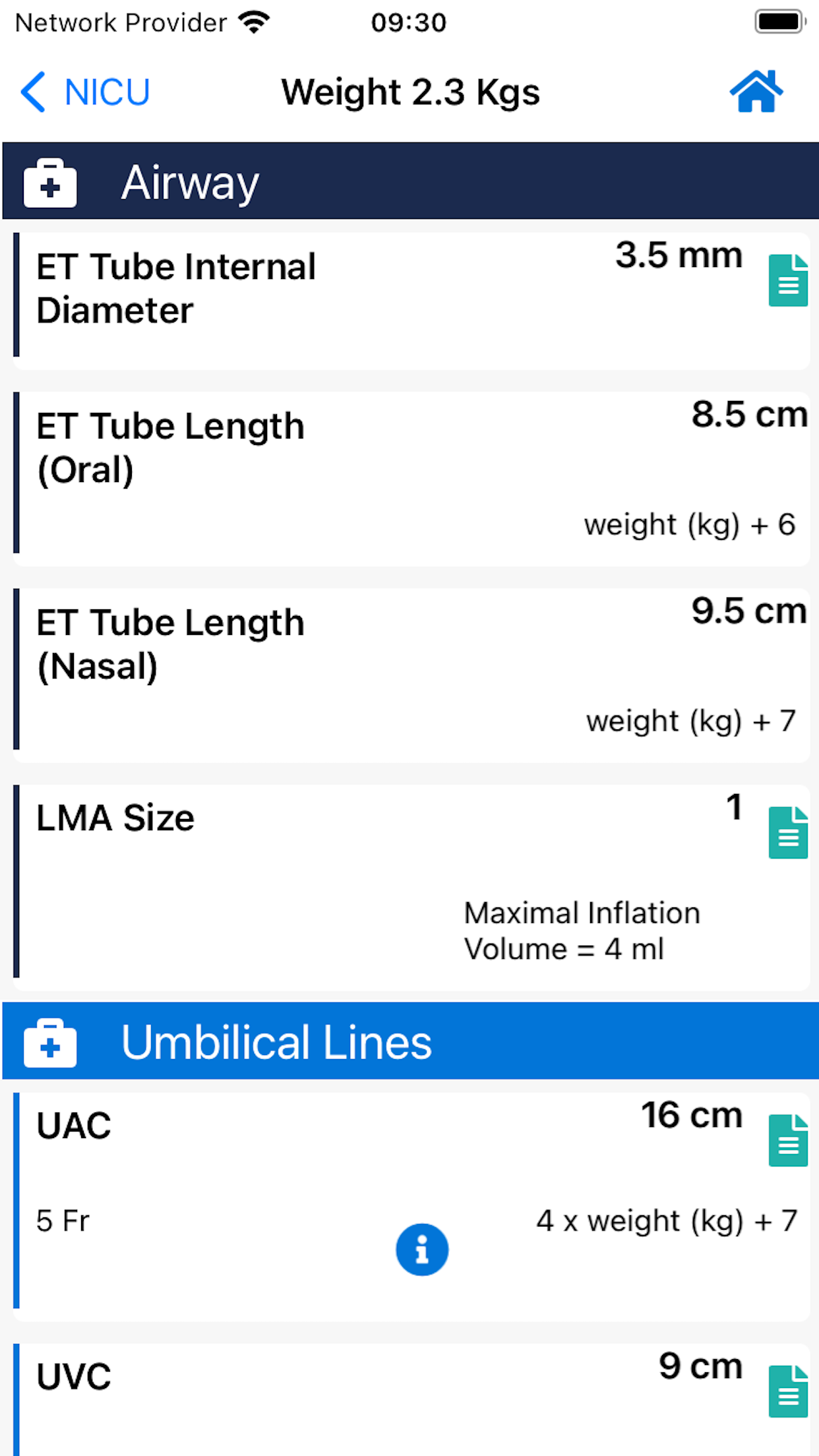
Task: Tap the UAC info button
Action: click(x=422, y=1250)
